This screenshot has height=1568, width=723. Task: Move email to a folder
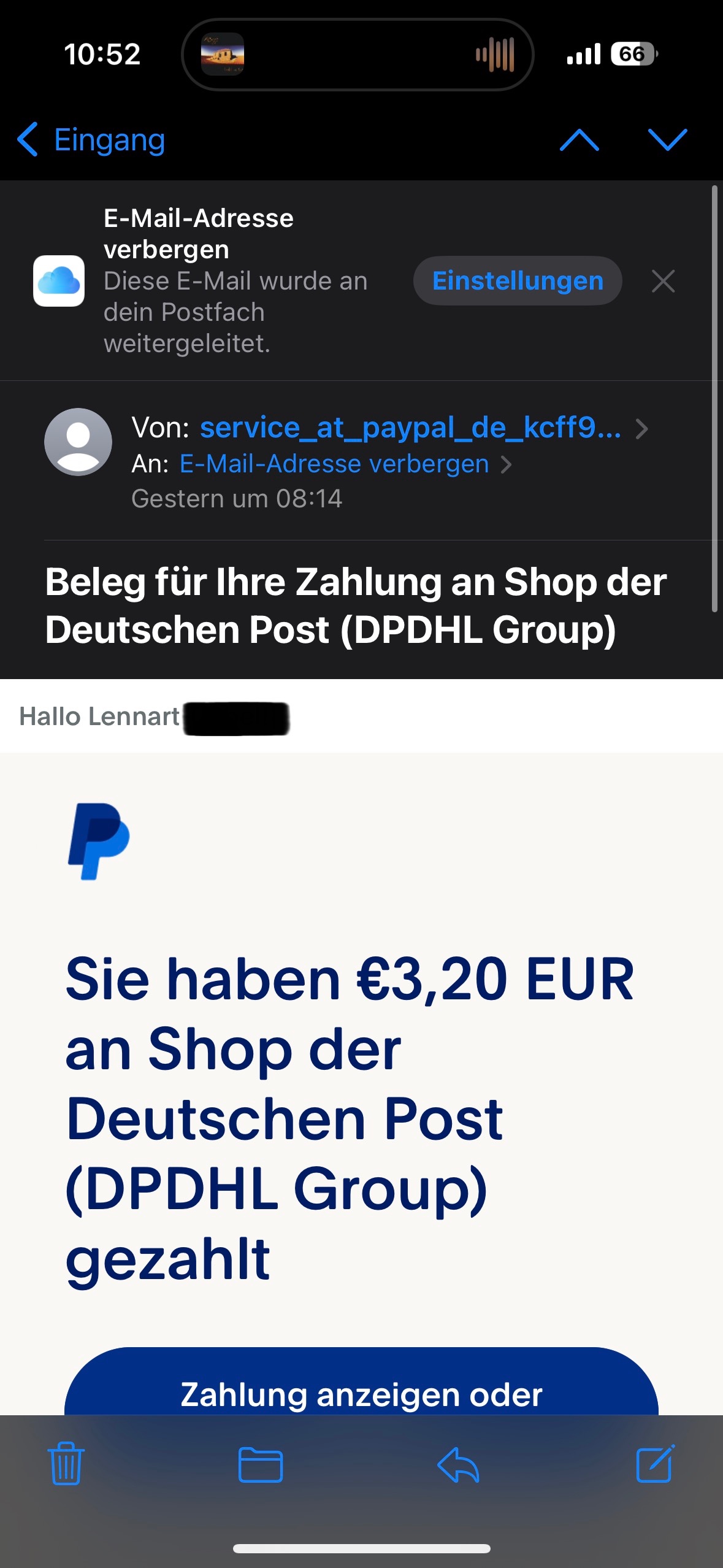(261, 1464)
